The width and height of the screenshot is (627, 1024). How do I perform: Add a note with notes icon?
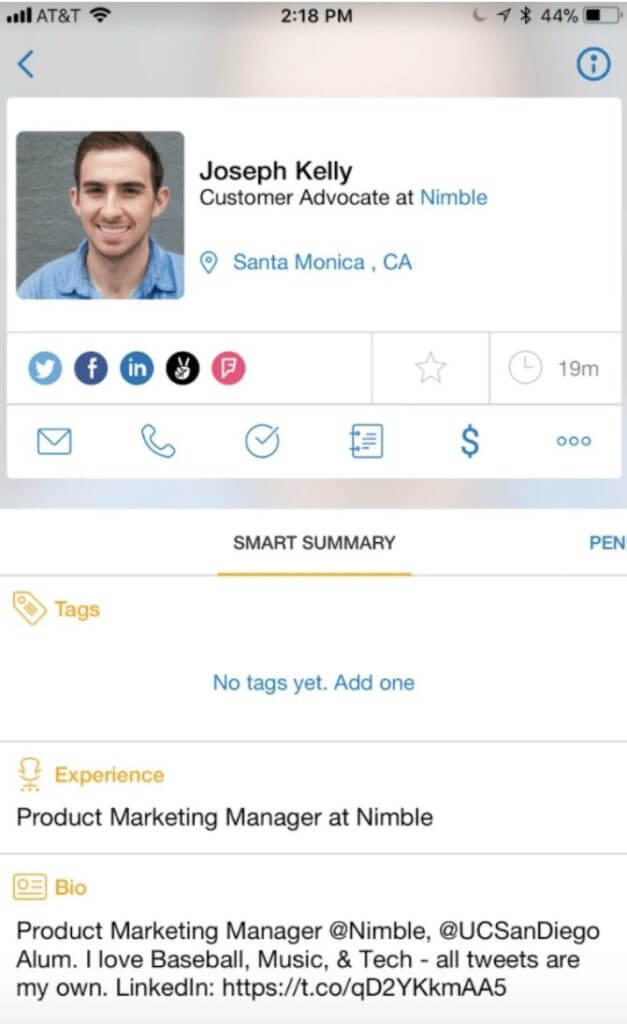pyautogui.click(x=366, y=441)
